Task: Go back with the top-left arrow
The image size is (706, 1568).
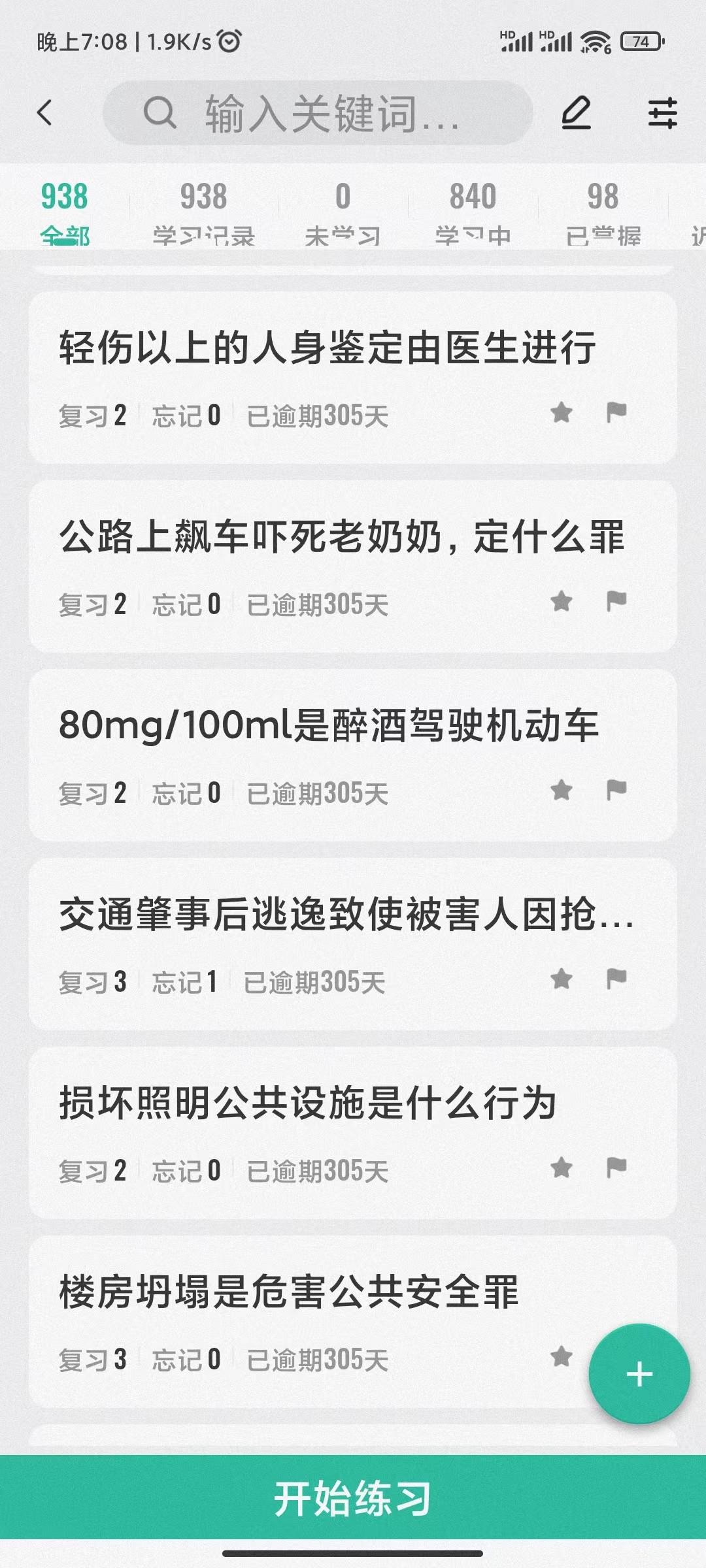Action: pos(44,113)
